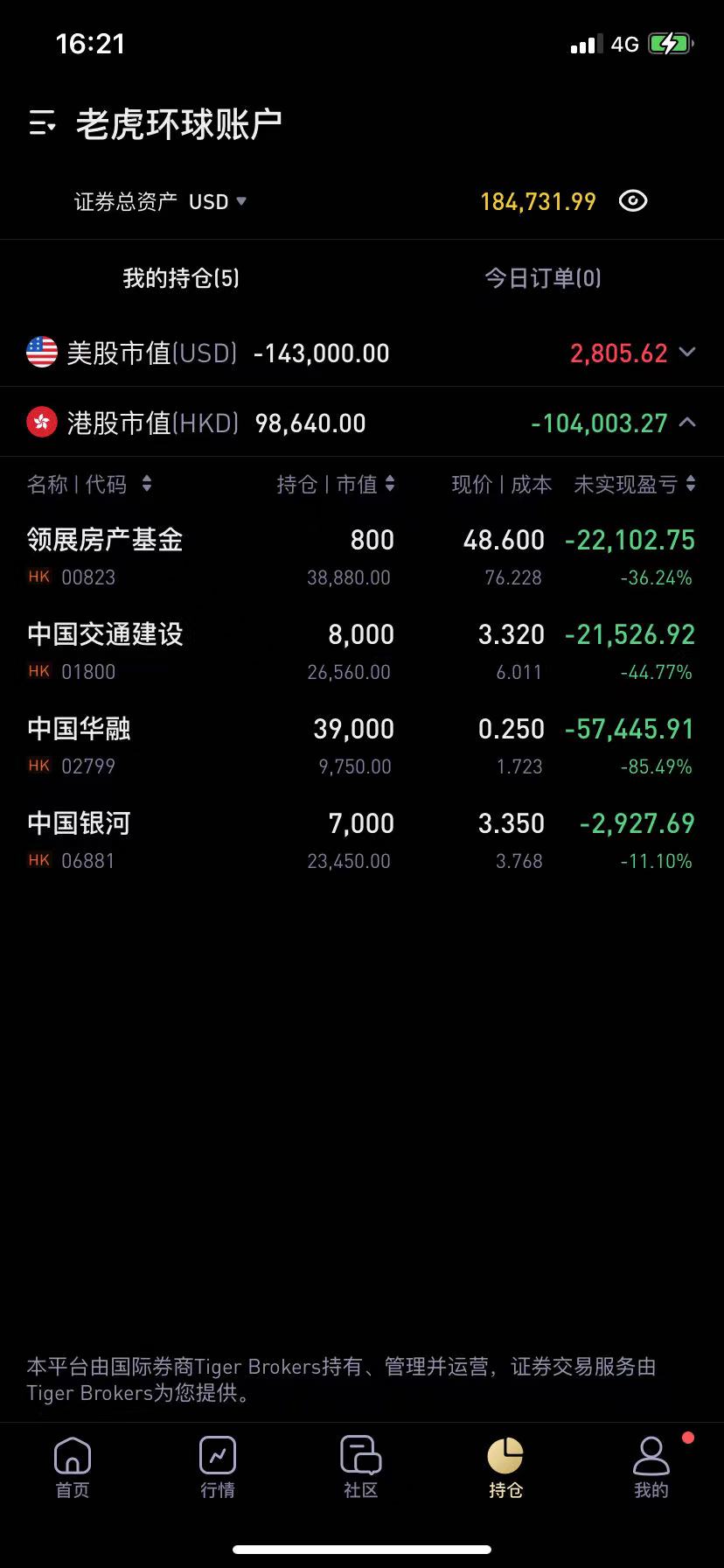Sort holdings by 未实现盈亏

(634, 484)
